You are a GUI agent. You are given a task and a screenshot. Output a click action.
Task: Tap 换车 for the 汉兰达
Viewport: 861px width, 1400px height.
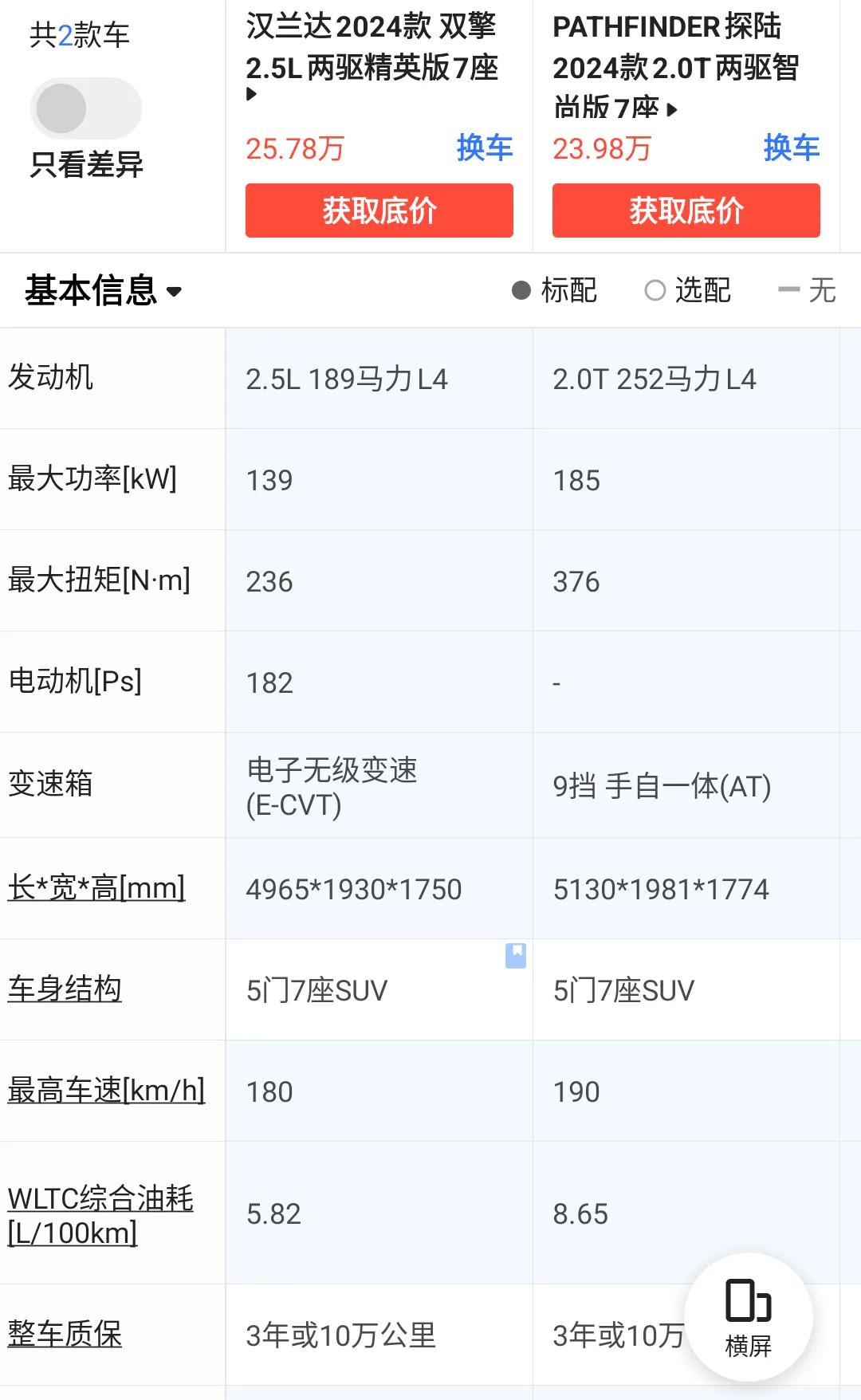tap(485, 148)
